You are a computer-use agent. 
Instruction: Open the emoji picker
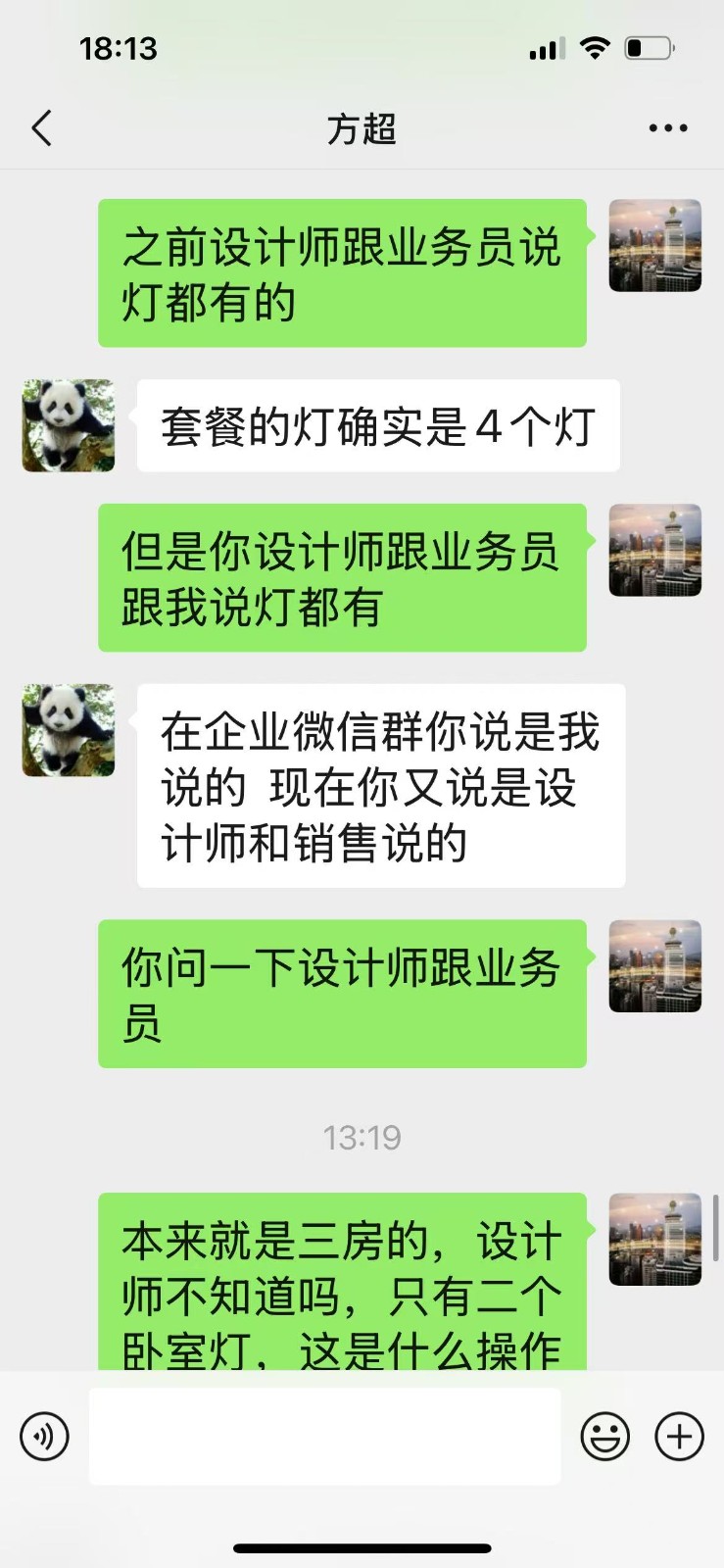(x=604, y=1437)
